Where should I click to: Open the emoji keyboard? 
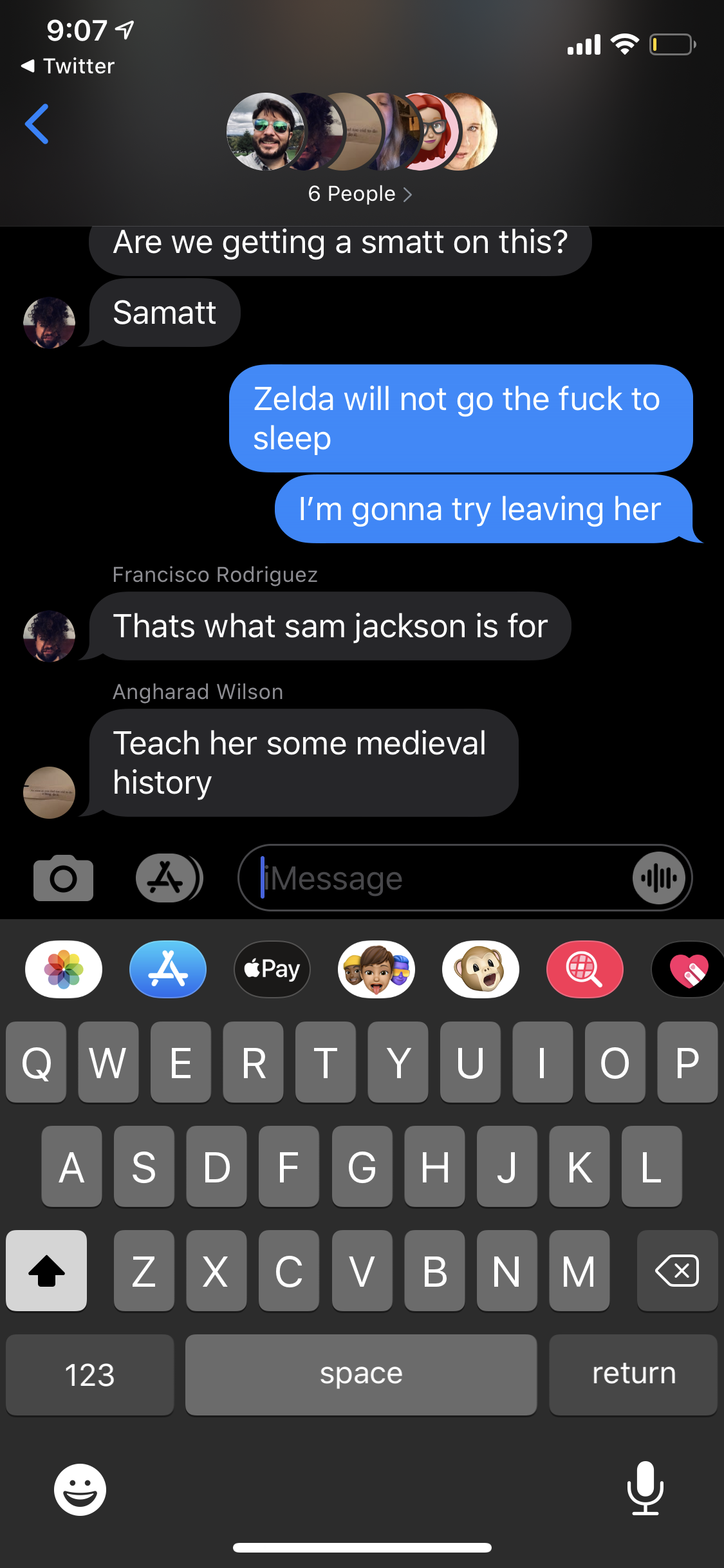pos(80,1489)
